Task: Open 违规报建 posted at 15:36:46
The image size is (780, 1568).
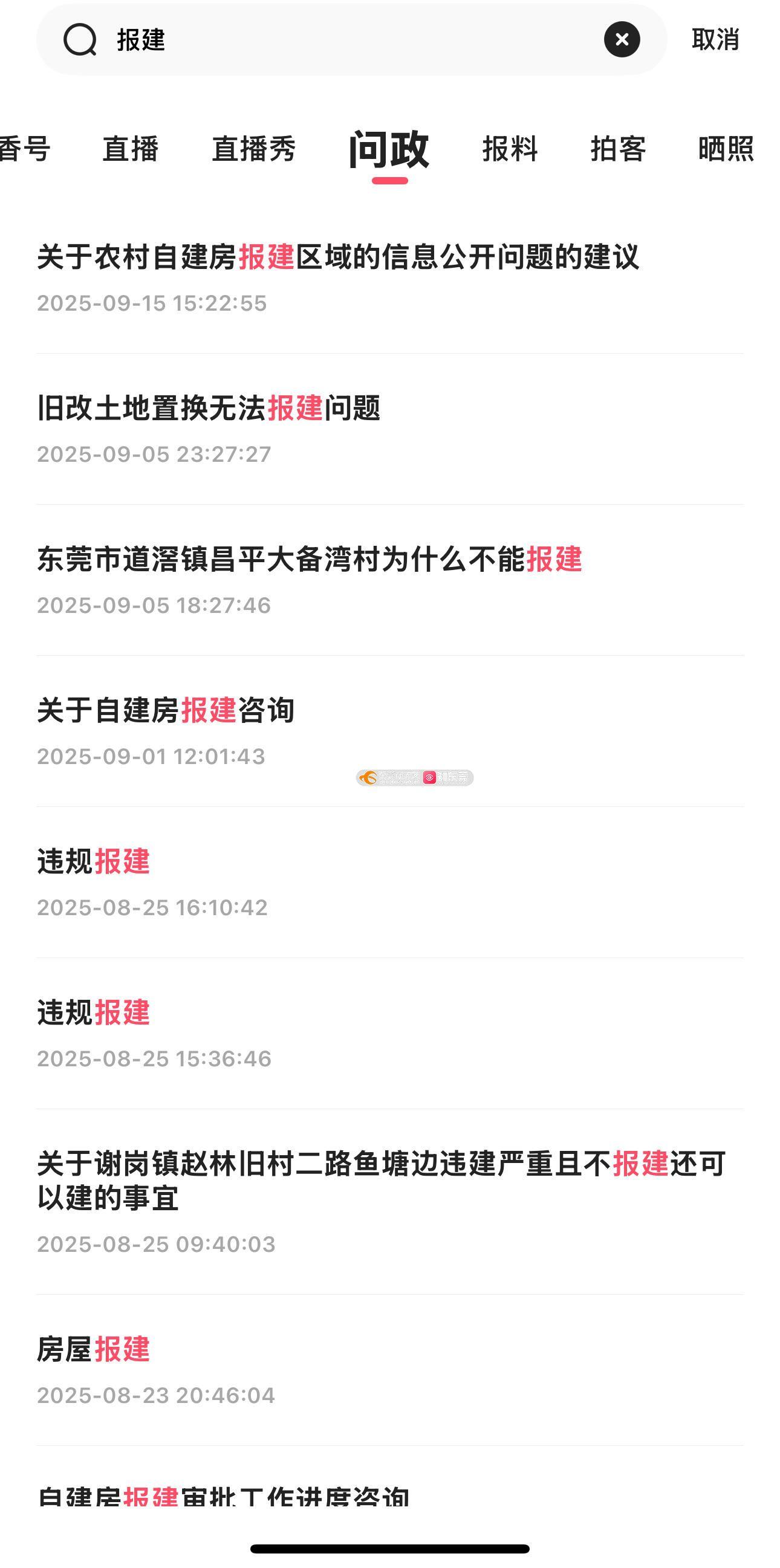Action: point(93,1012)
